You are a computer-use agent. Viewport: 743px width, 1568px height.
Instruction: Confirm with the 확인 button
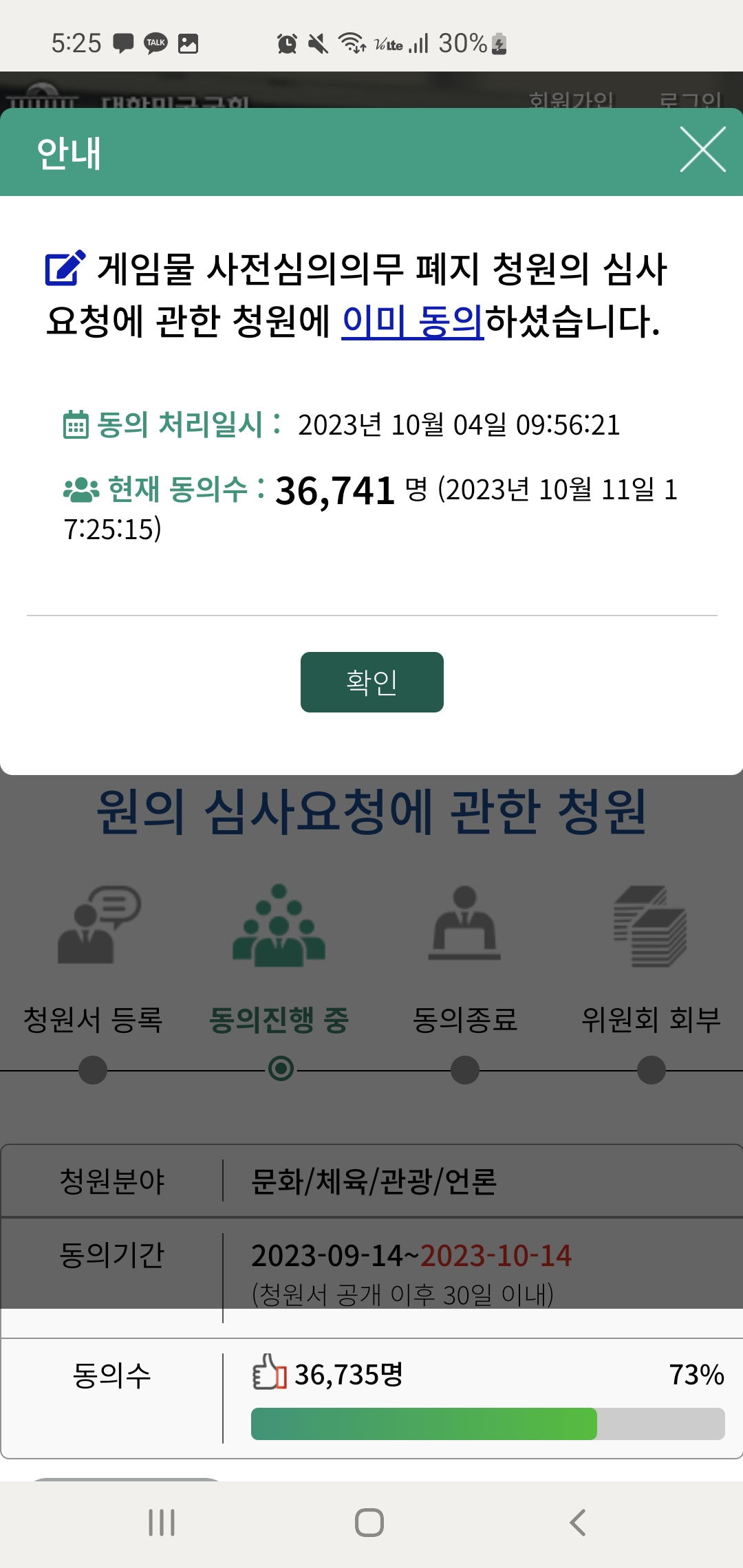click(371, 682)
